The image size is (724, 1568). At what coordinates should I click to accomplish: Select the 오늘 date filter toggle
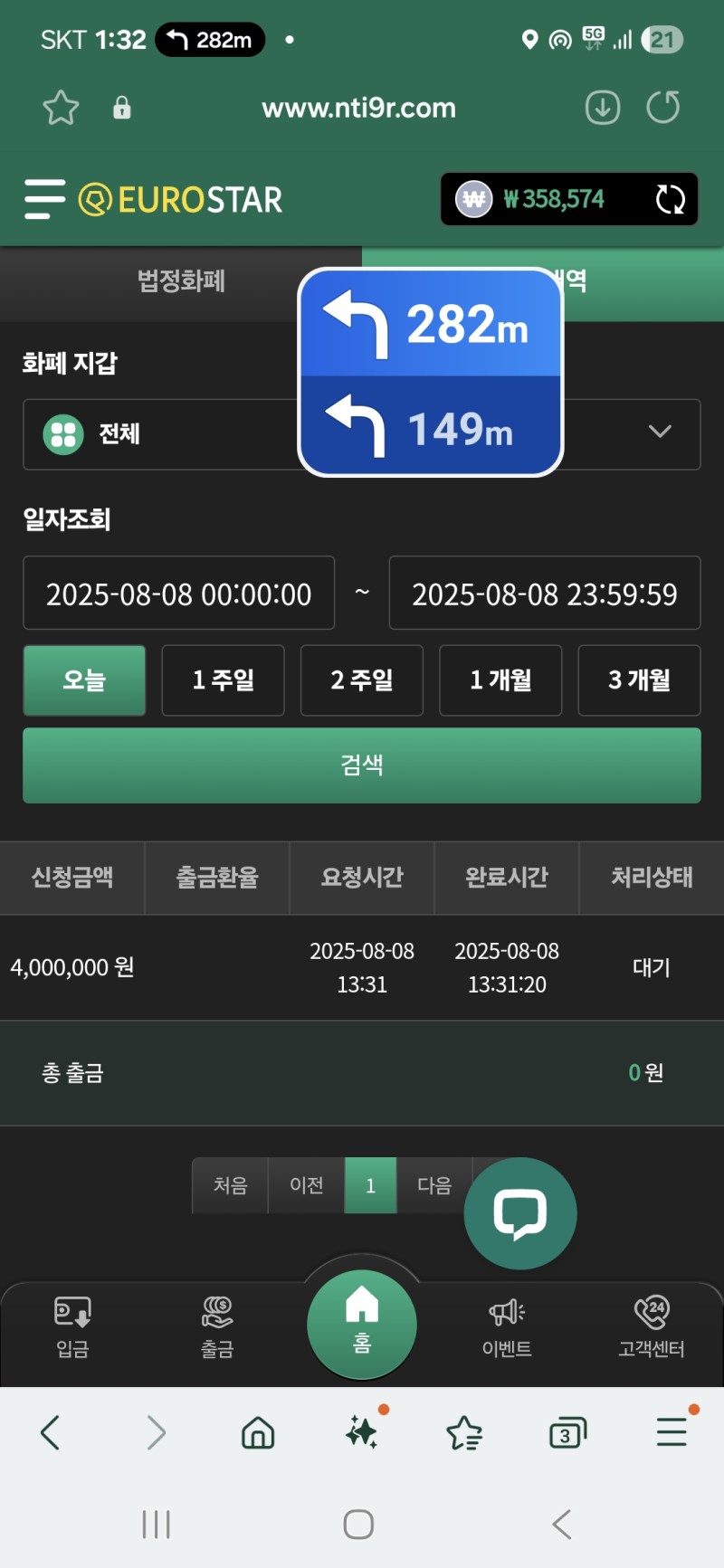click(84, 680)
